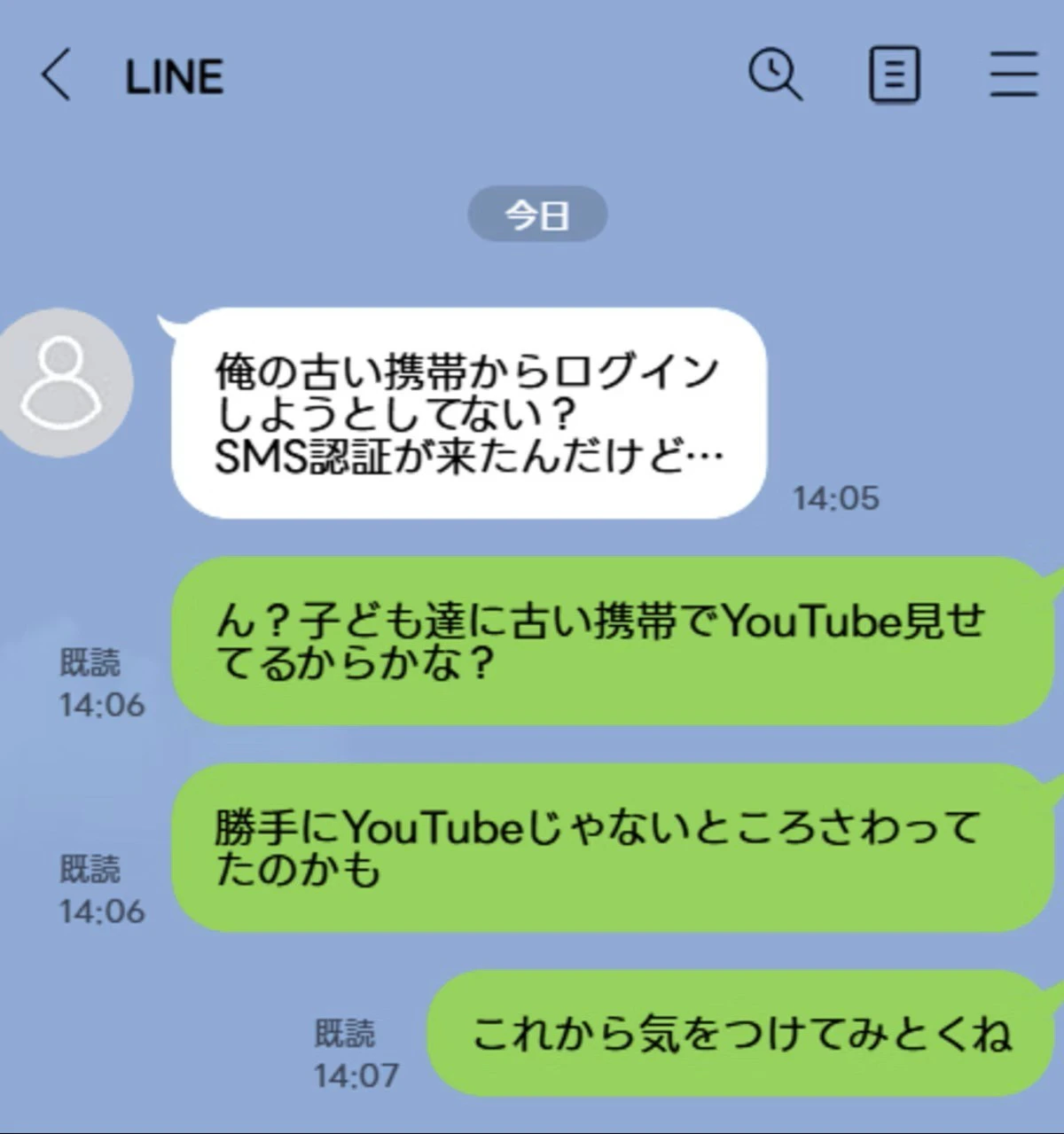
Task: Go back from the LINE chat
Action: 56,74
